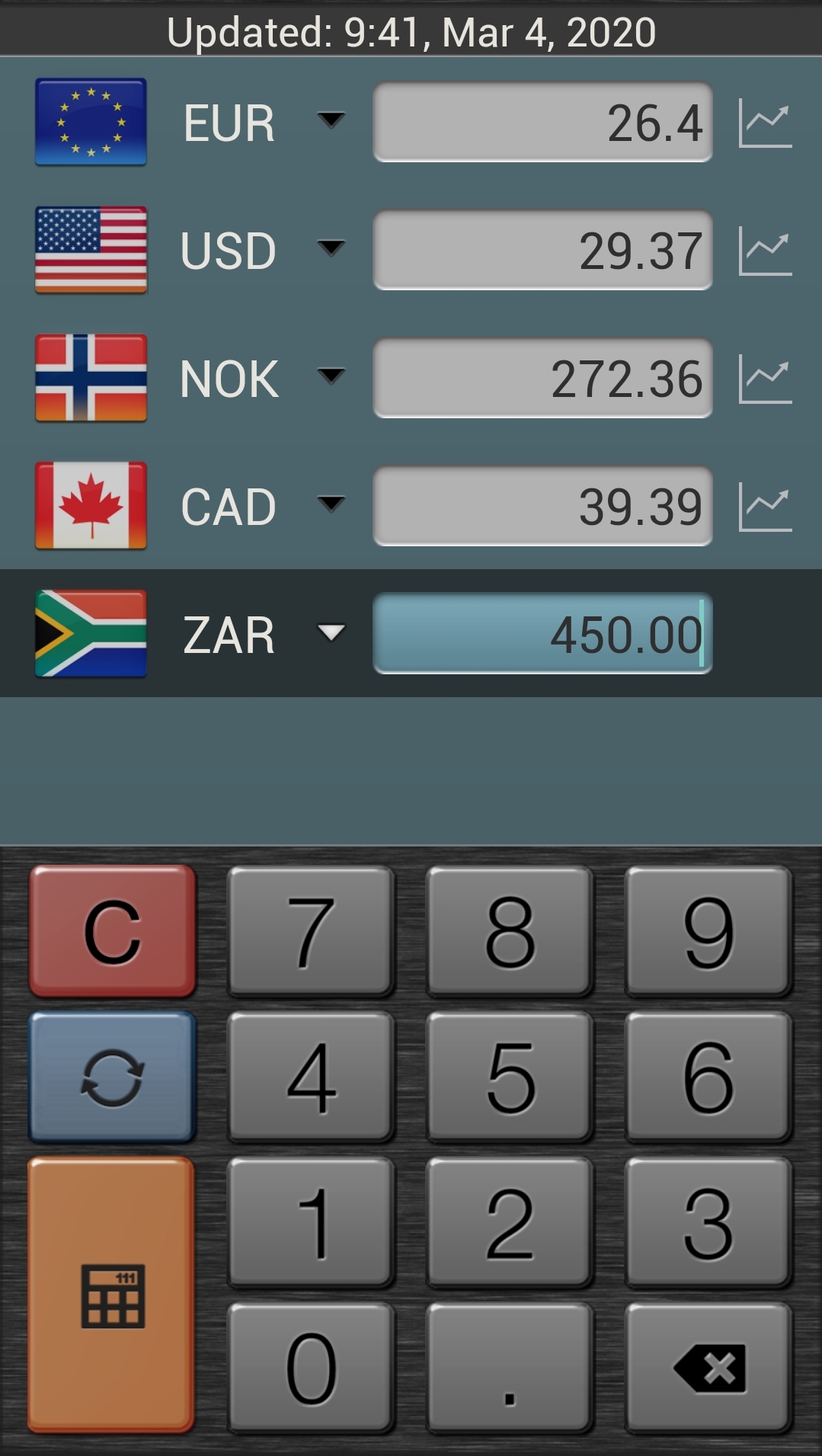Change the NOK currency via dropdown arrow
Viewport: 822px width, 1456px height.
coord(331,376)
